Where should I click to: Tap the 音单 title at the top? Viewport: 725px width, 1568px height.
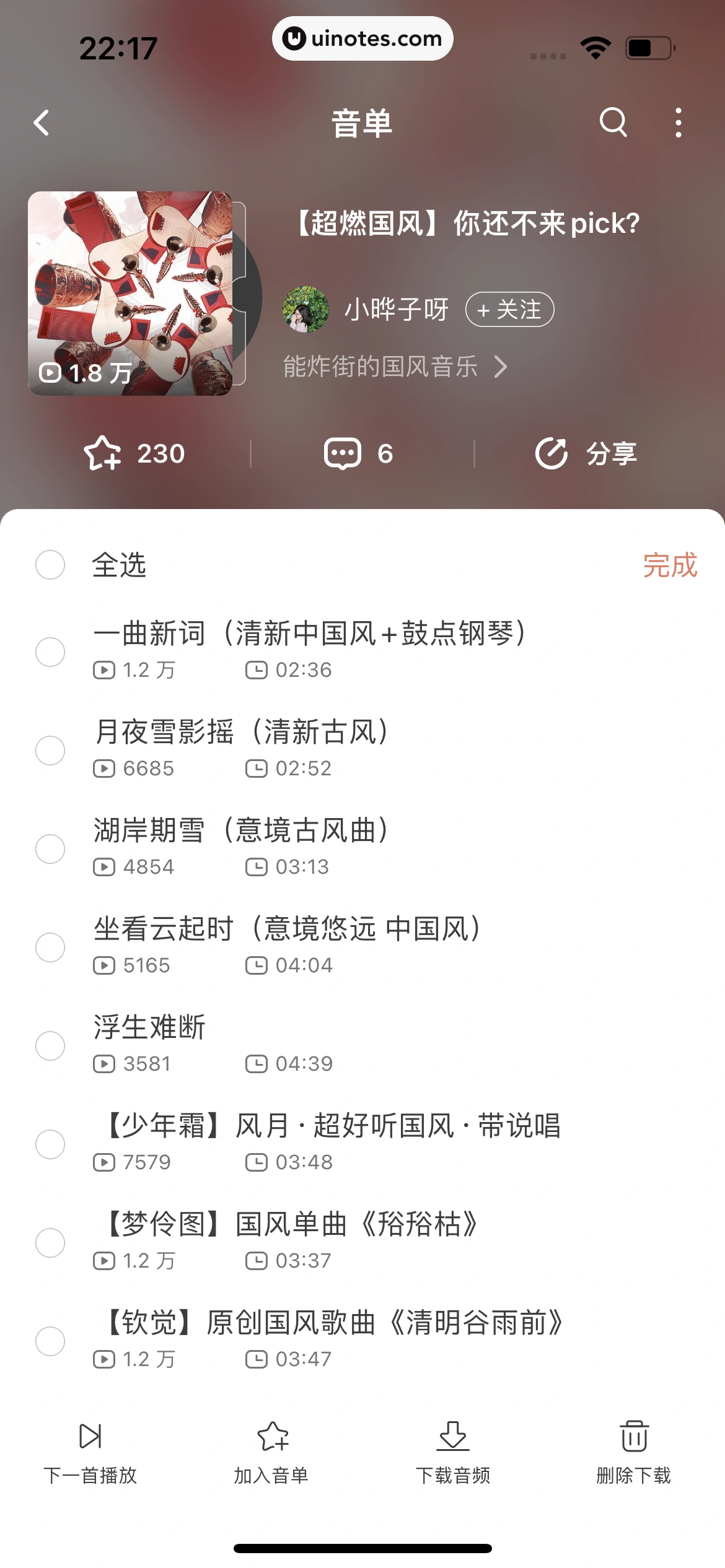pyautogui.click(x=362, y=122)
